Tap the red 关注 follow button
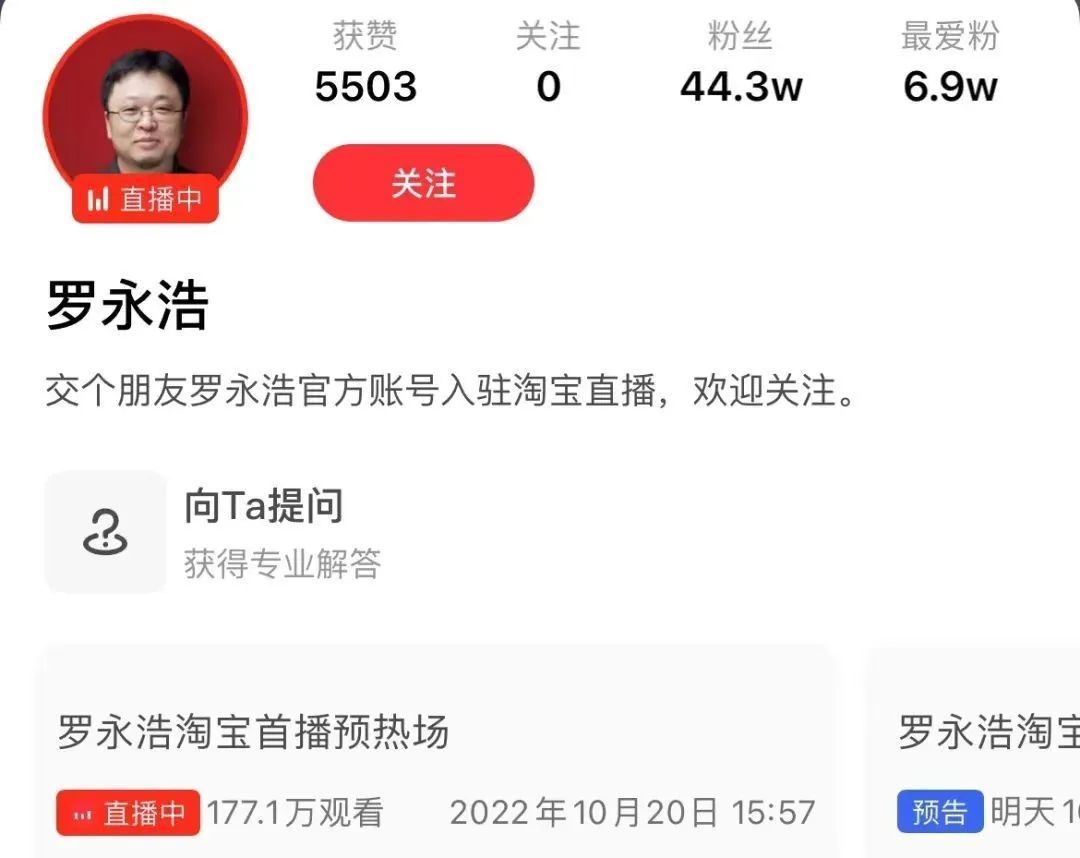 423,183
